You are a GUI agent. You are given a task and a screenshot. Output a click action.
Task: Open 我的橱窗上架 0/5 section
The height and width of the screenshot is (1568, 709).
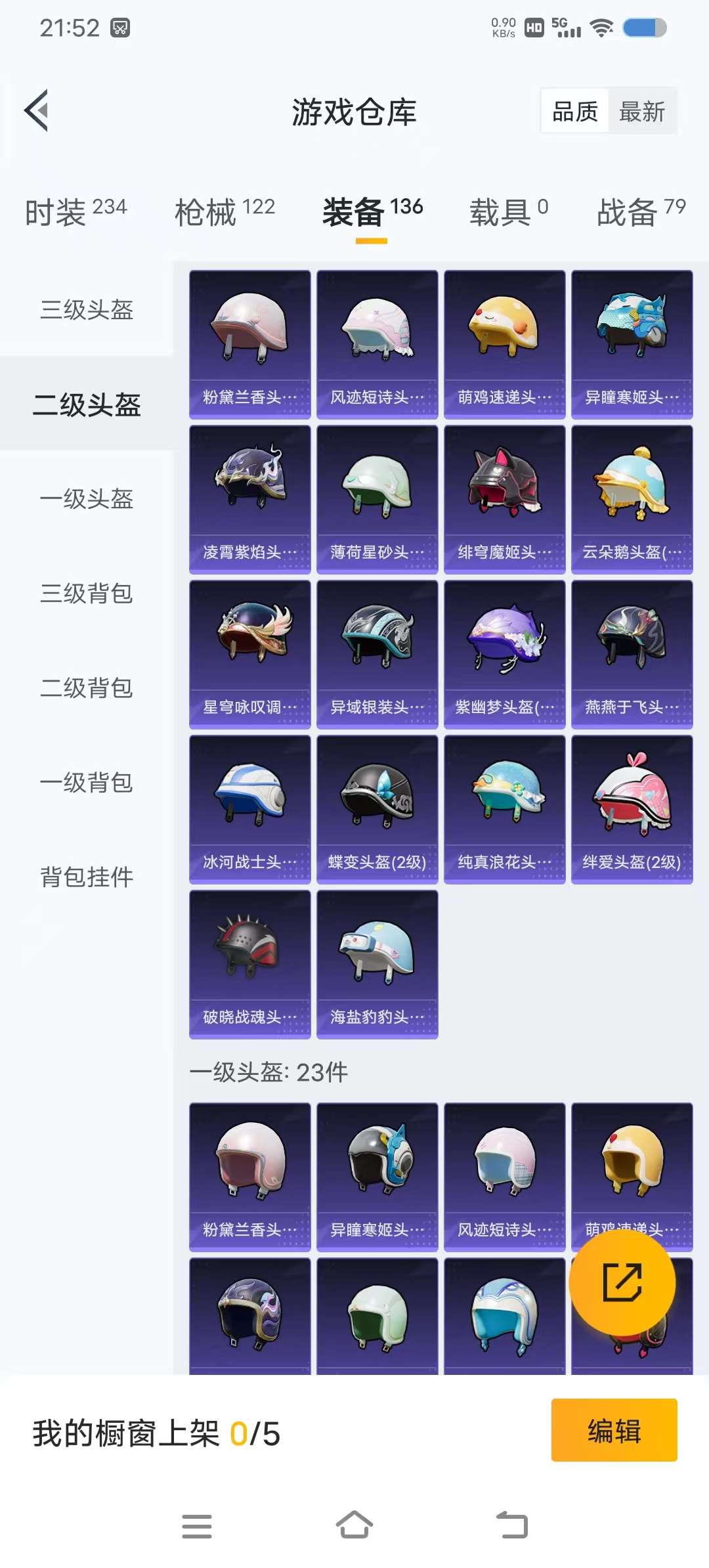pyautogui.click(x=156, y=1432)
